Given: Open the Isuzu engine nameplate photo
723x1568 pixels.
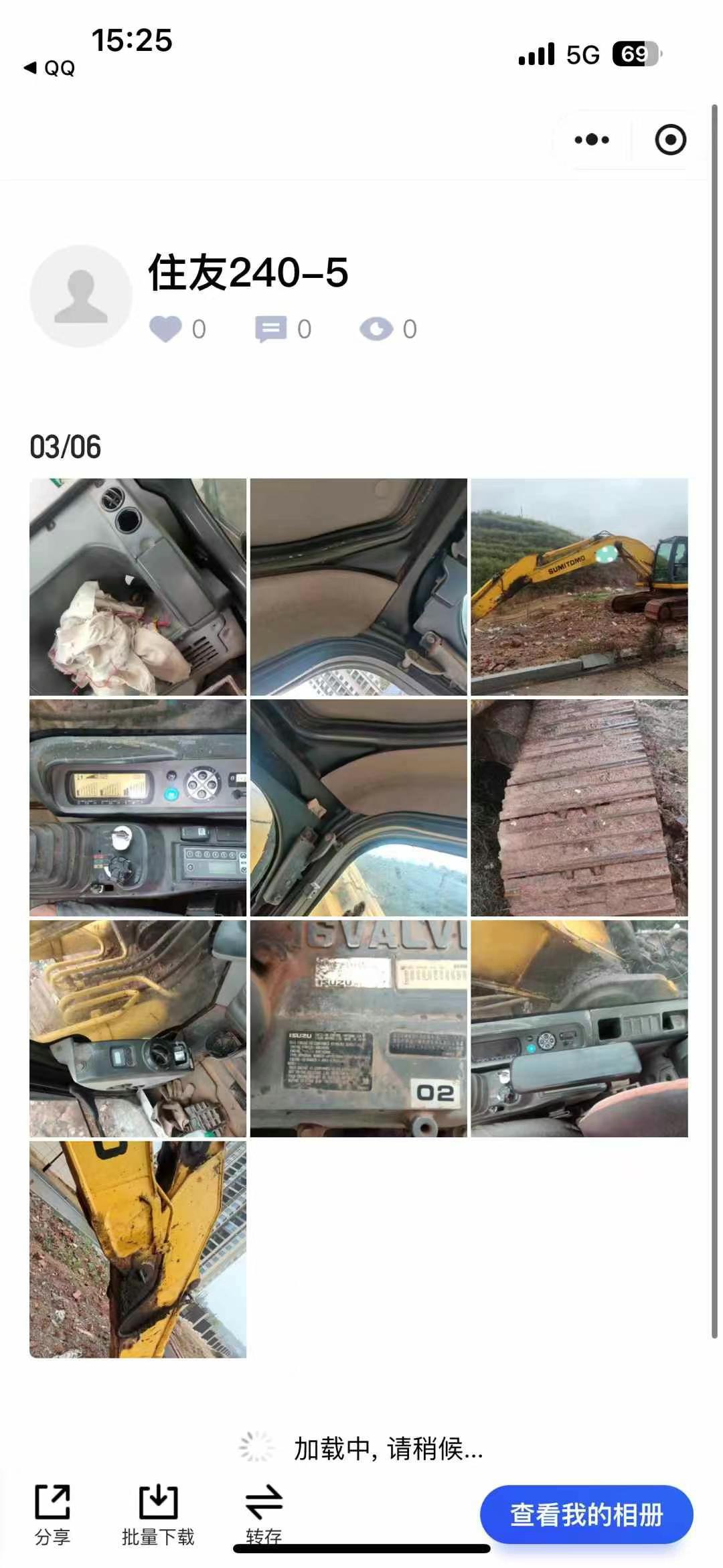Looking at the screenshot, I should coord(358,1029).
